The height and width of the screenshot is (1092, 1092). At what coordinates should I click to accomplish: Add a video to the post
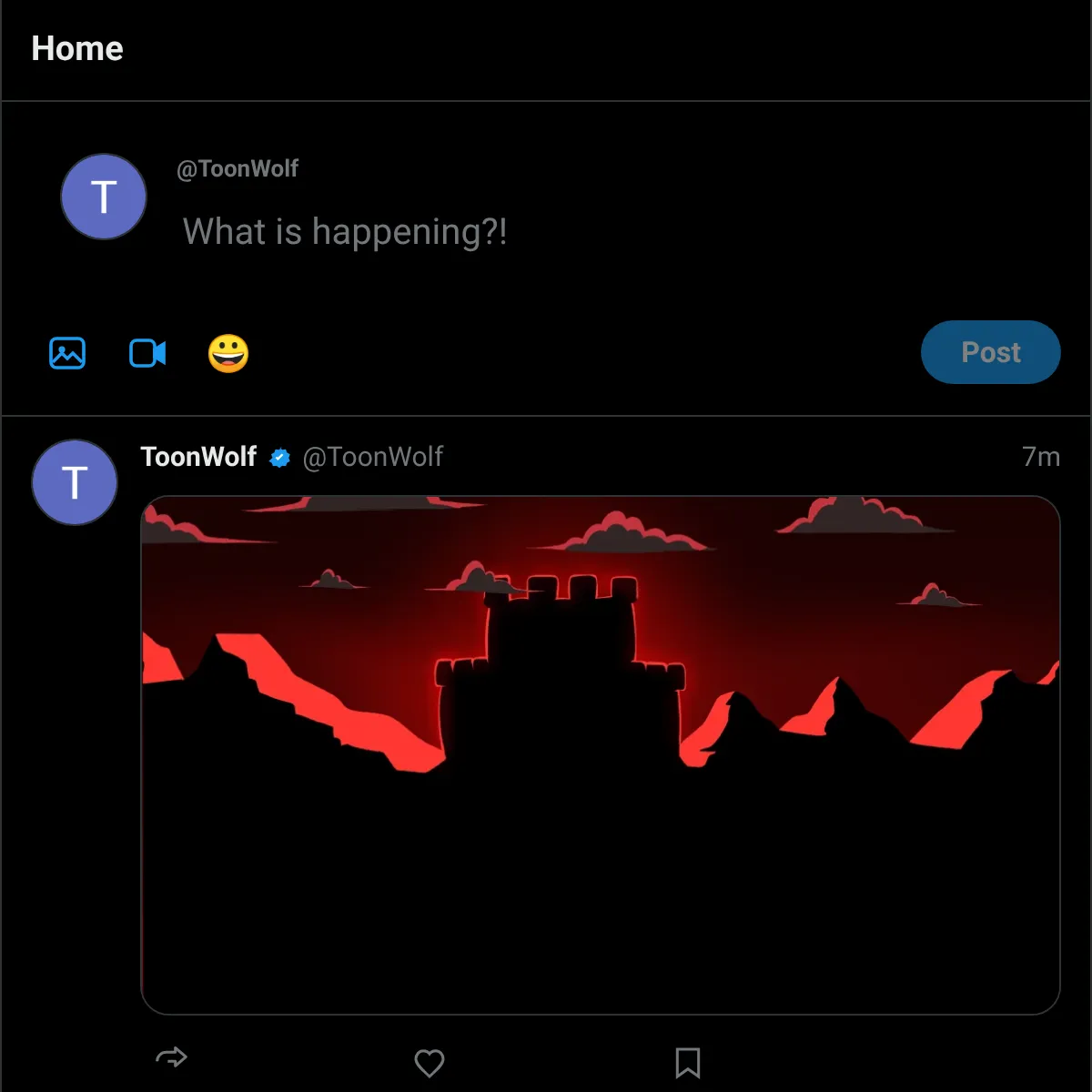(147, 353)
